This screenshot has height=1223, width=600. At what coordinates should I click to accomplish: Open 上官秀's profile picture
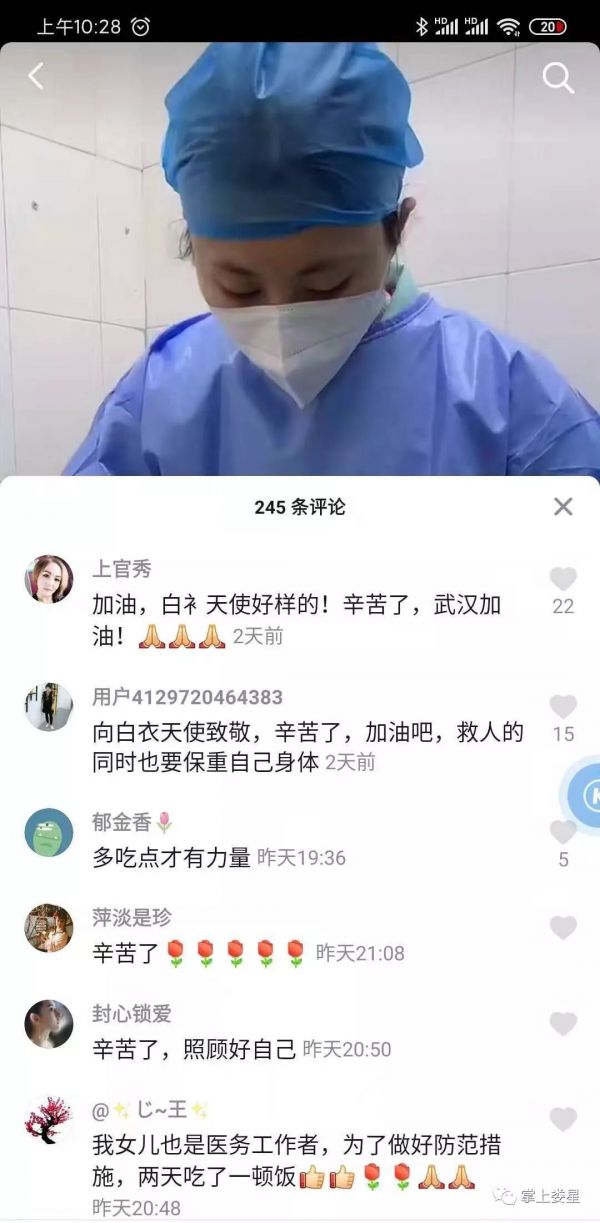[49, 579]
